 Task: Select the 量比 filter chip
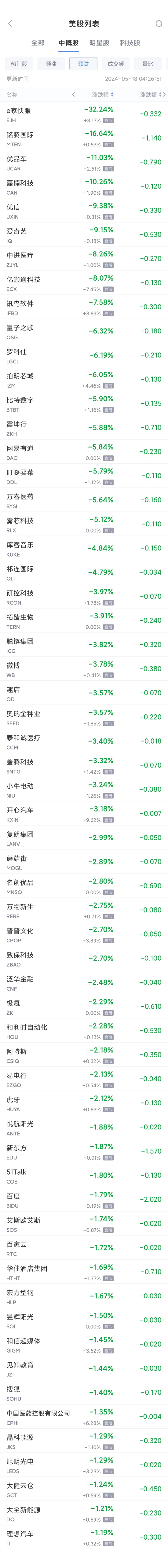[148, 63]
